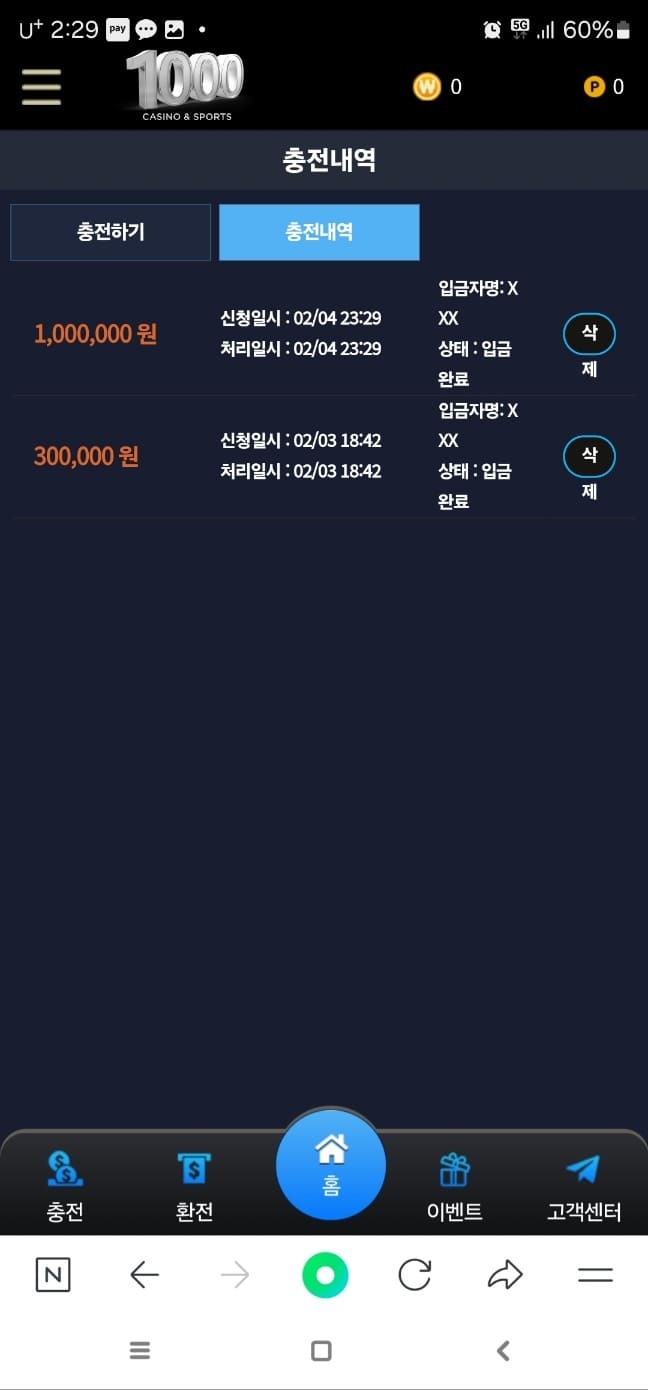
Task: Open 고객센터 customer support
Action: [x=584, y=1187]
